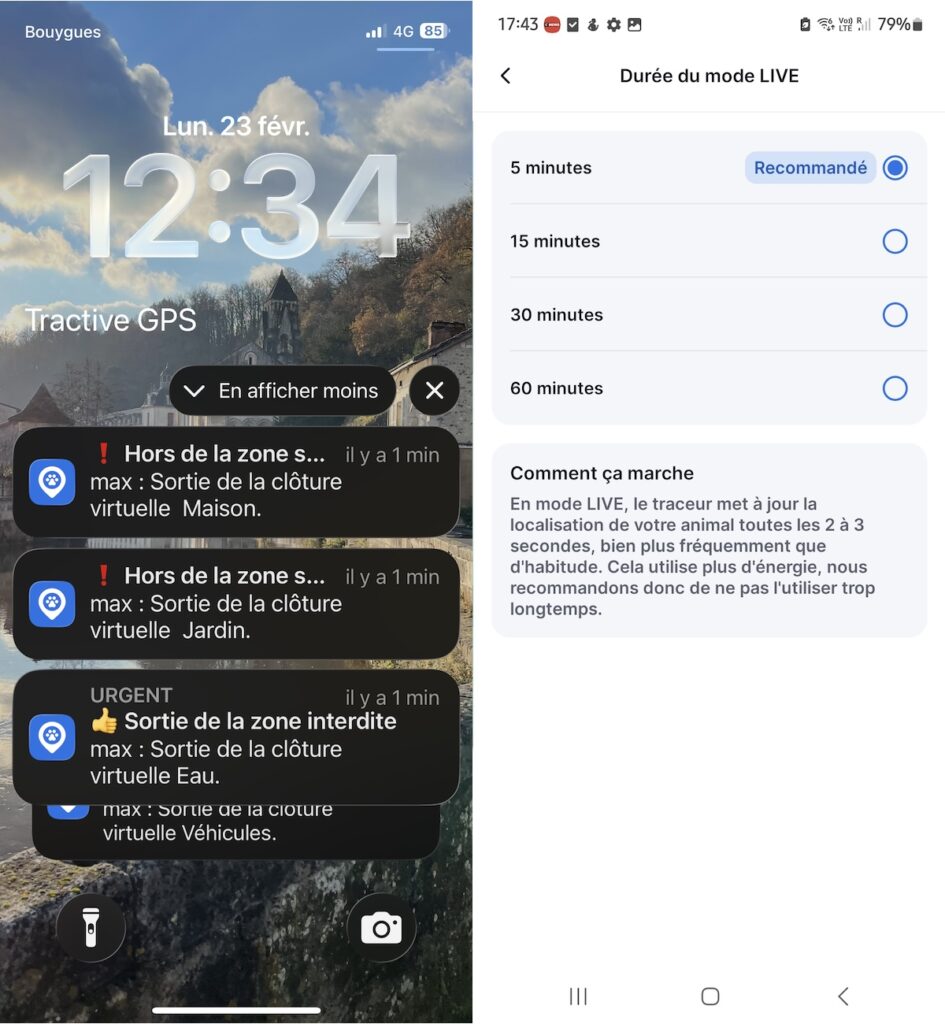Open the urgent Eau zone notification

[236, 736]
